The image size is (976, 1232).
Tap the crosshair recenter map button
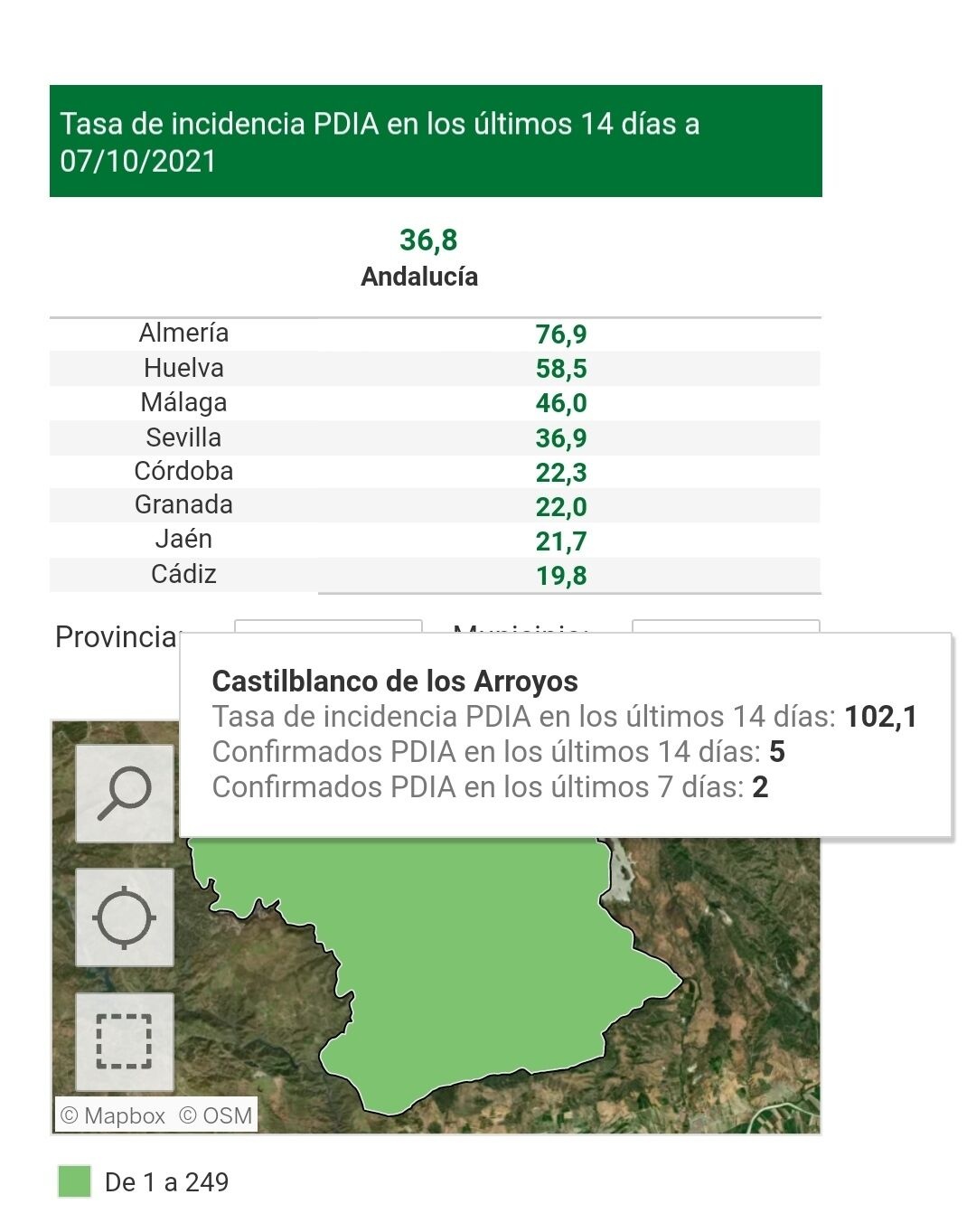(125, 917)
